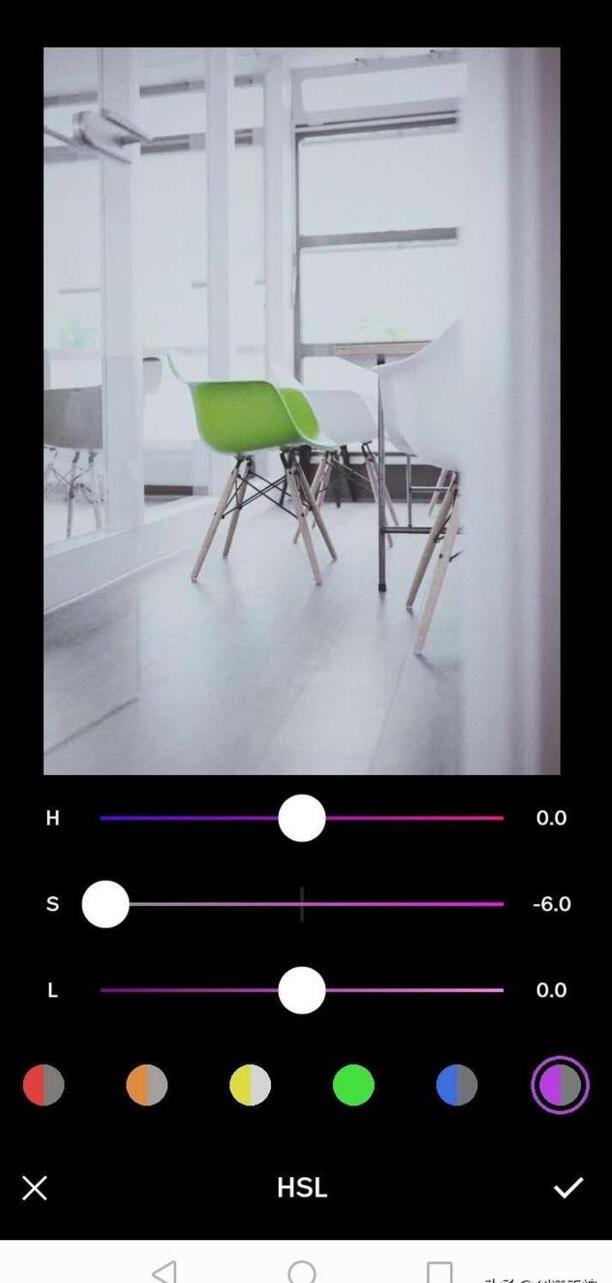
Task: Pick the green color channel
Action: 353,1085
